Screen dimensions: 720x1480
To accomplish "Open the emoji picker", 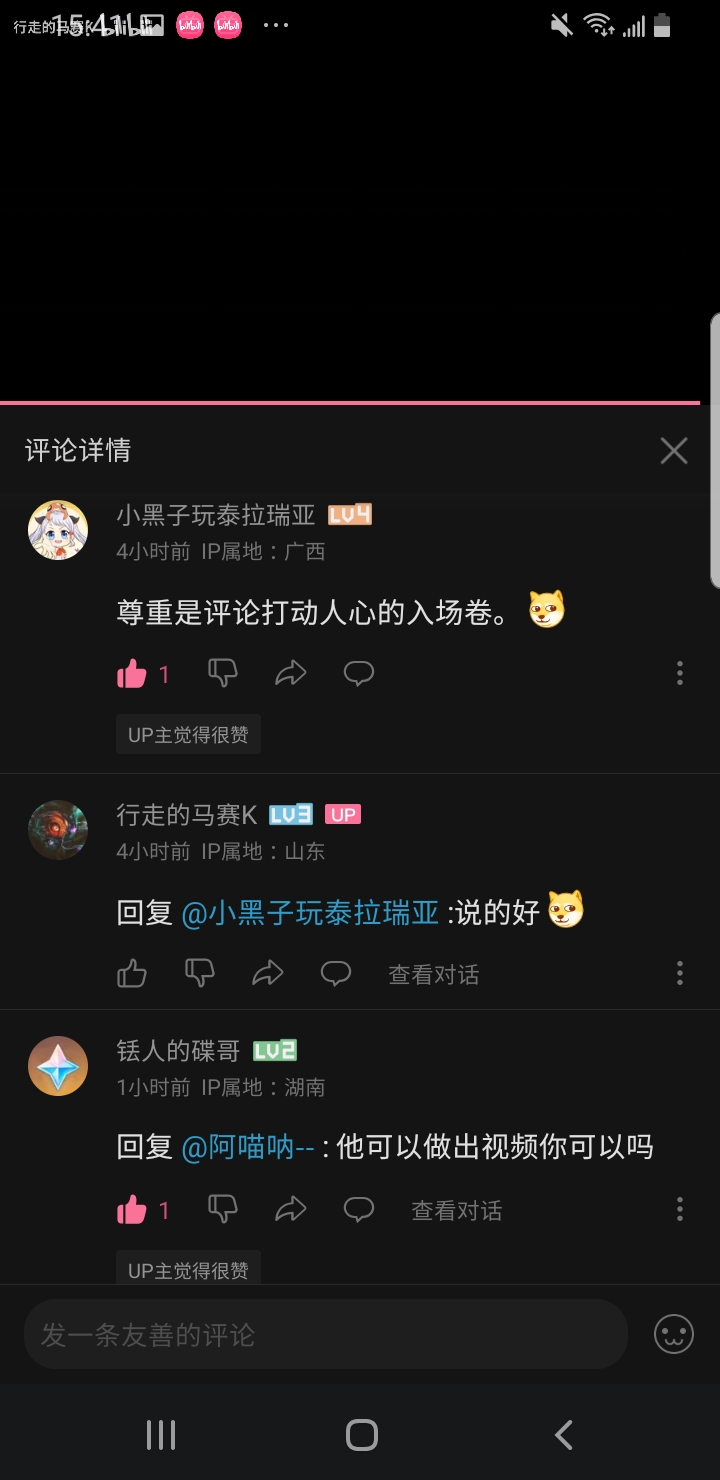I will click(674, 1334).
